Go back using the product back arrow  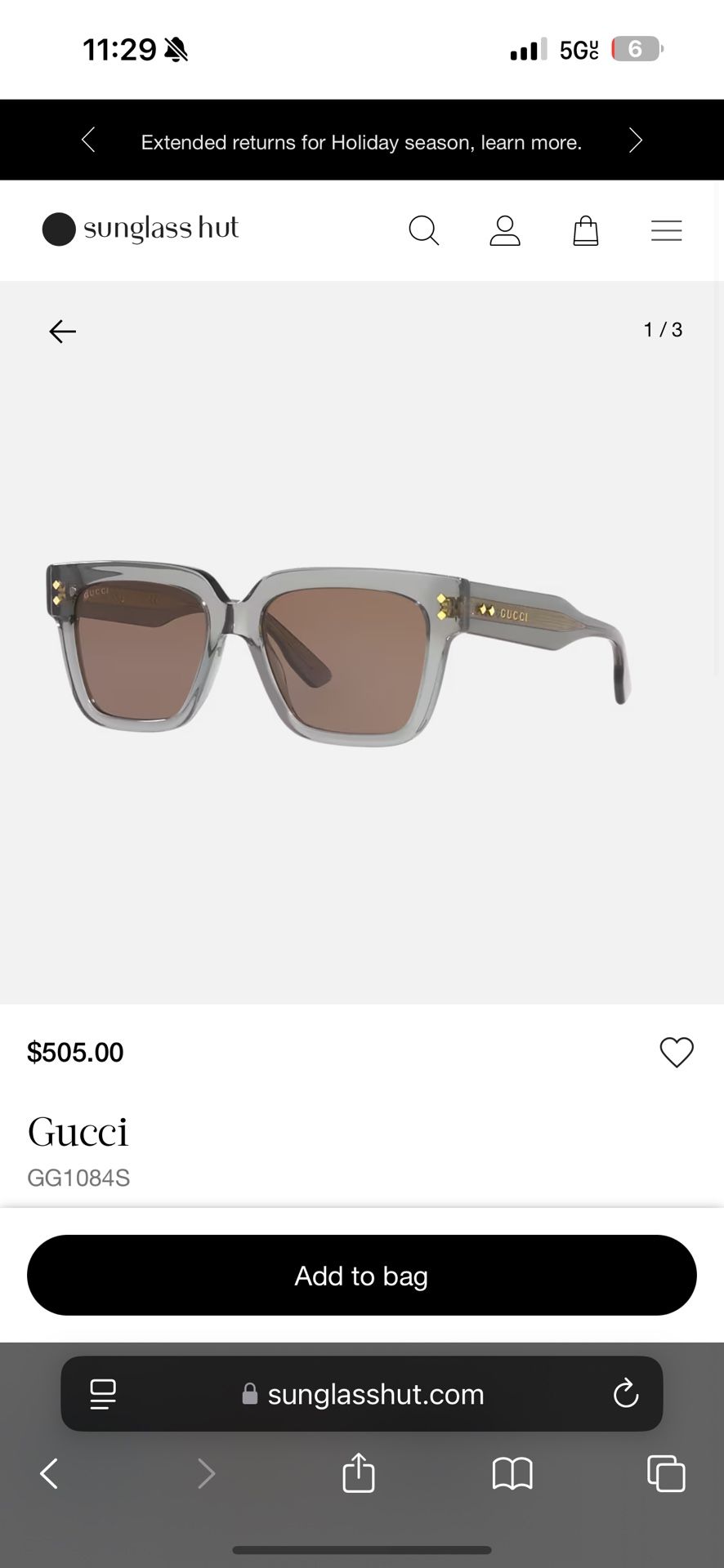pos(61,332)
